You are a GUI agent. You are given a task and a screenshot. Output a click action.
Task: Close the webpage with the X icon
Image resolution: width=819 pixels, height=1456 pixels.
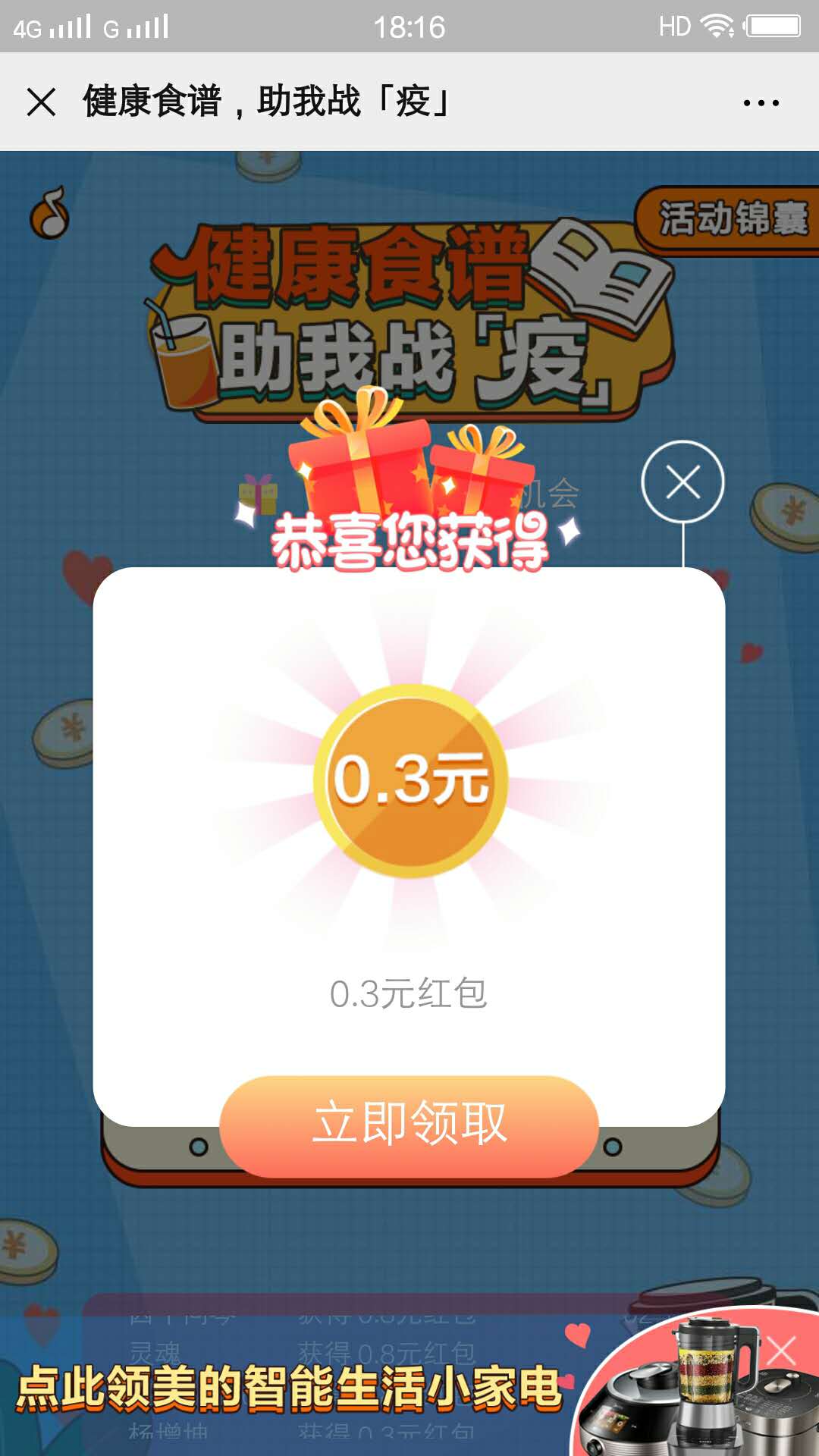coord(41,102)
